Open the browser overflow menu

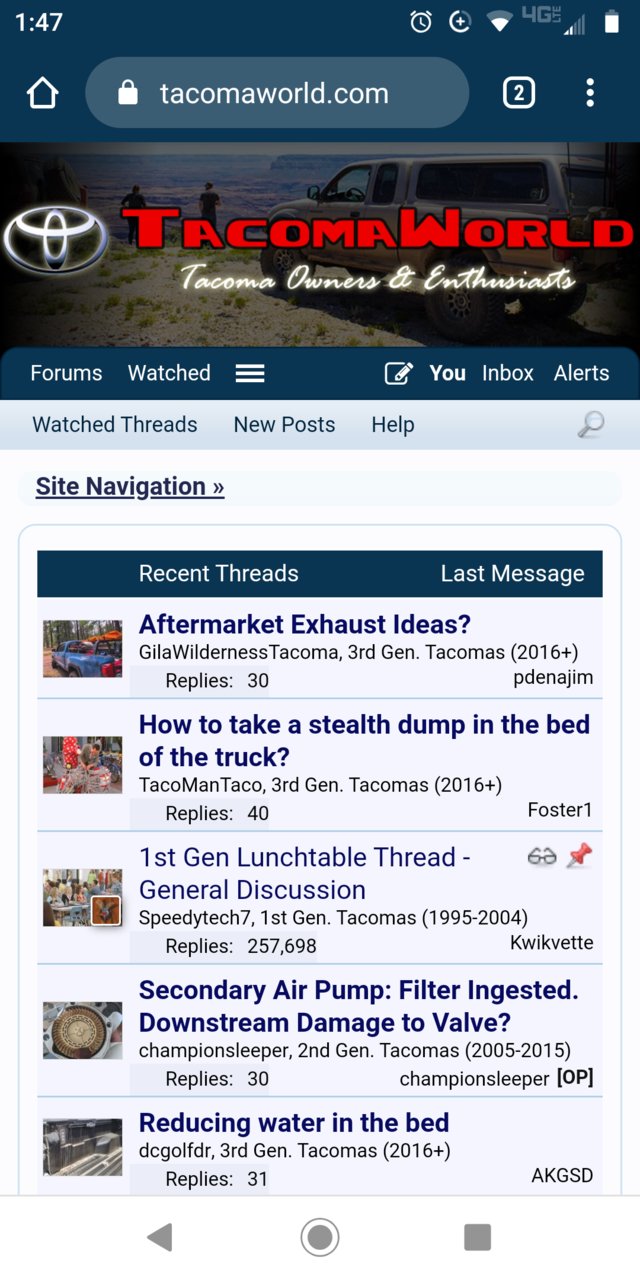point(590,94)
